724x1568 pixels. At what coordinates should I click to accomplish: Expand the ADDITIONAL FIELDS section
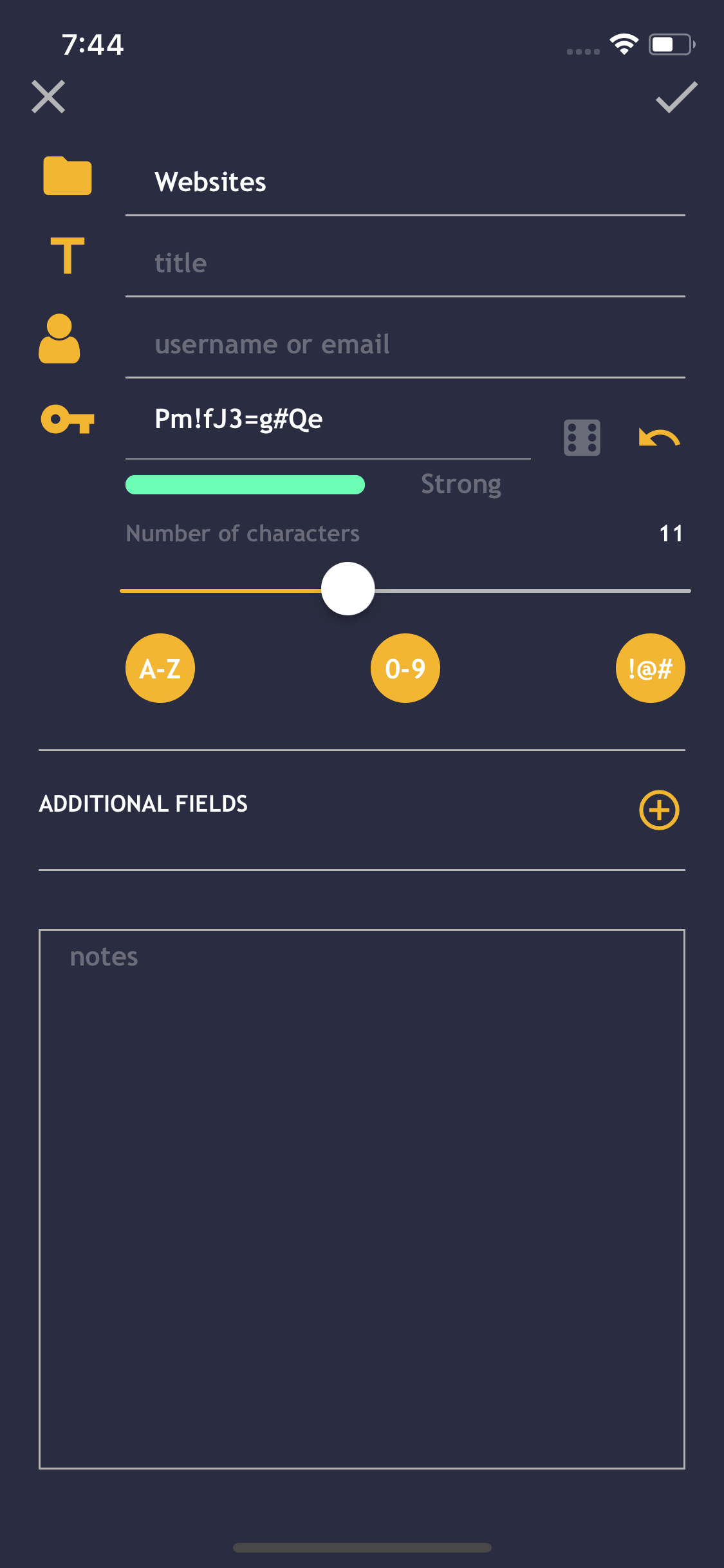click(x=659, y=810)
